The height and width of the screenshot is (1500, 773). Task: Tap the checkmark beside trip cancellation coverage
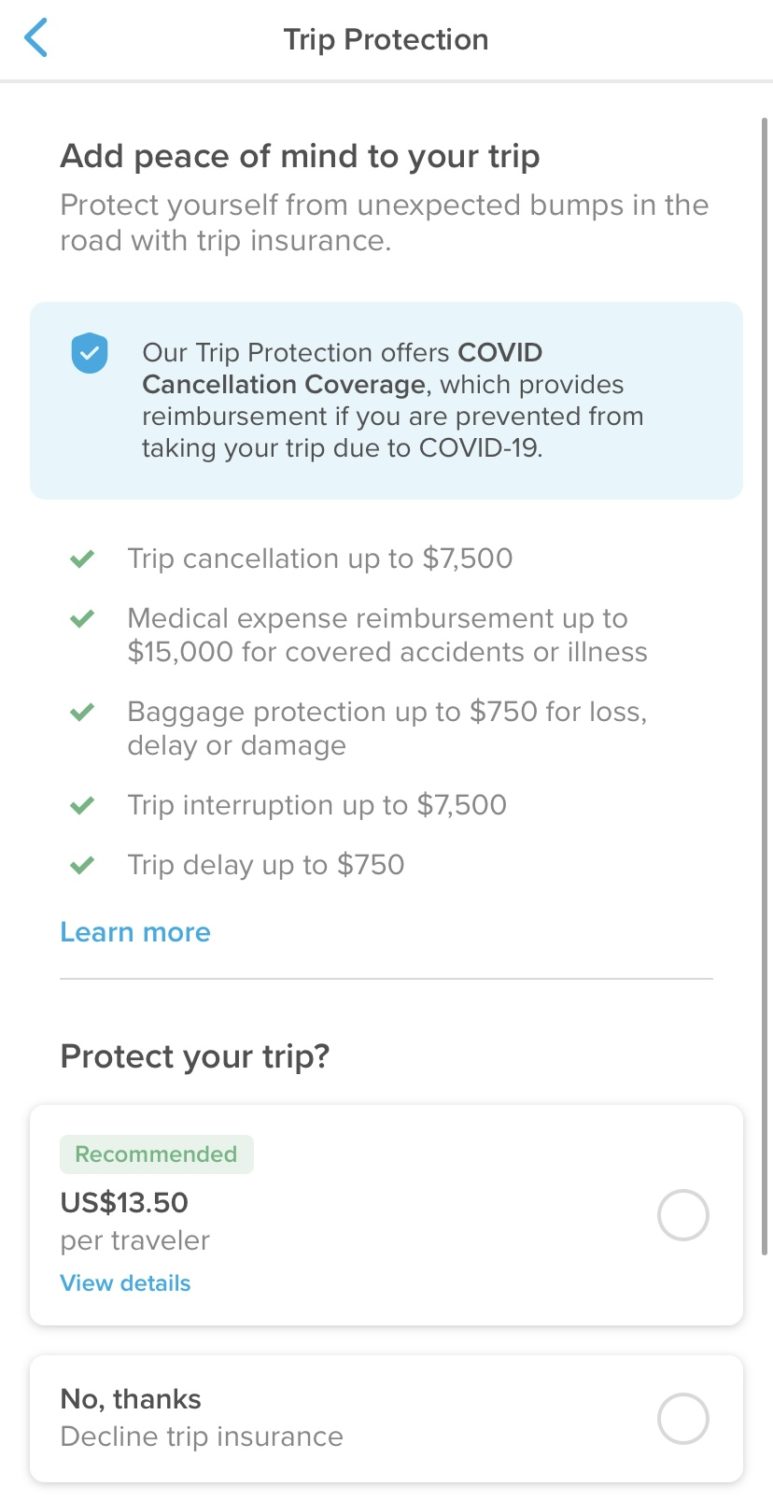[82, 558]
